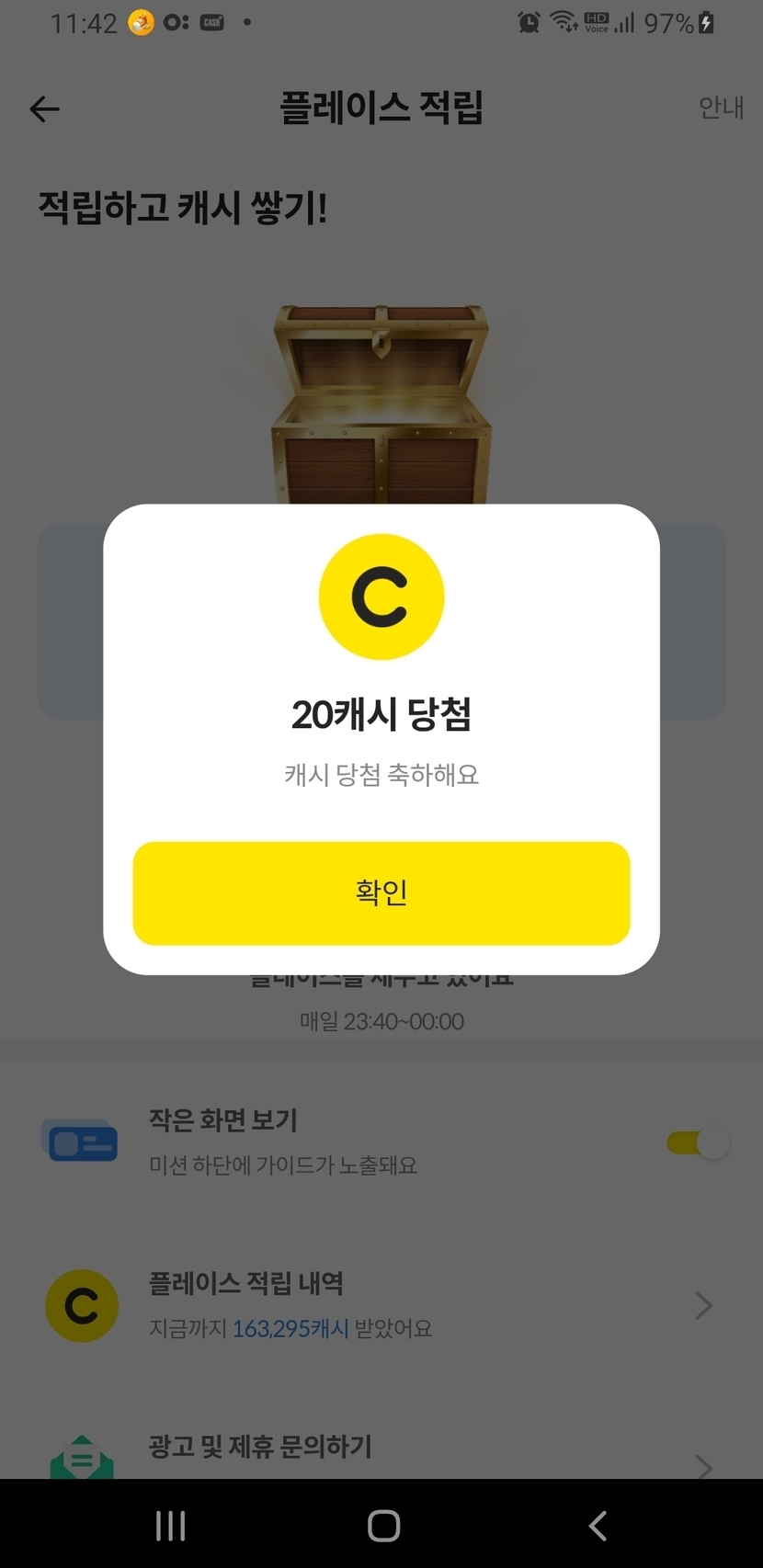This screenshot has height=1568, width=763.
Task: Open recent apps from navigation bar
Action: click(171, 1526)
